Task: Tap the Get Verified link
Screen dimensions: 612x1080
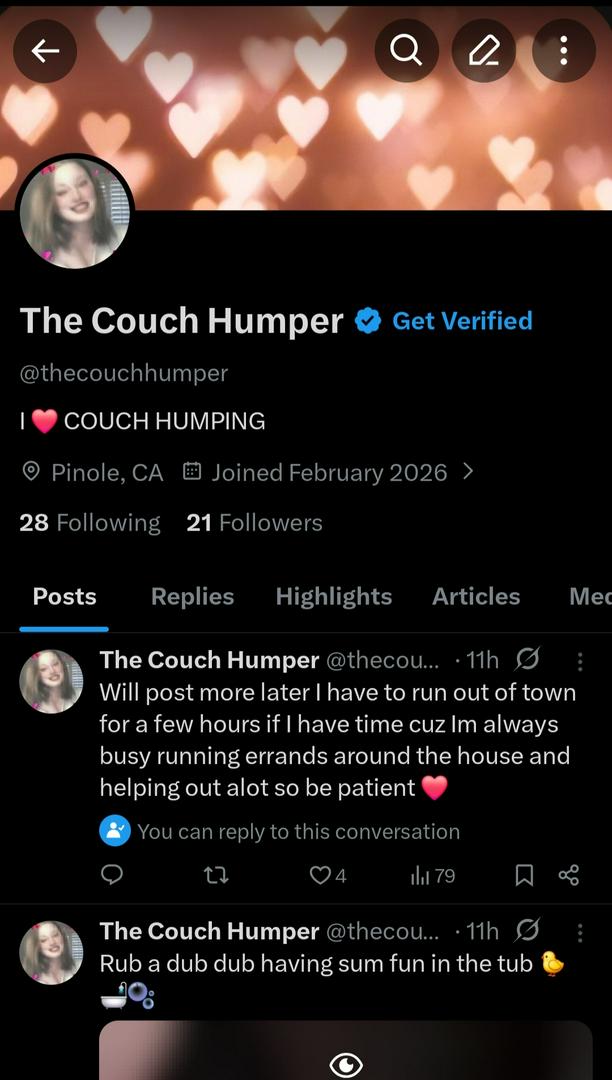Action: pos(462,321)
